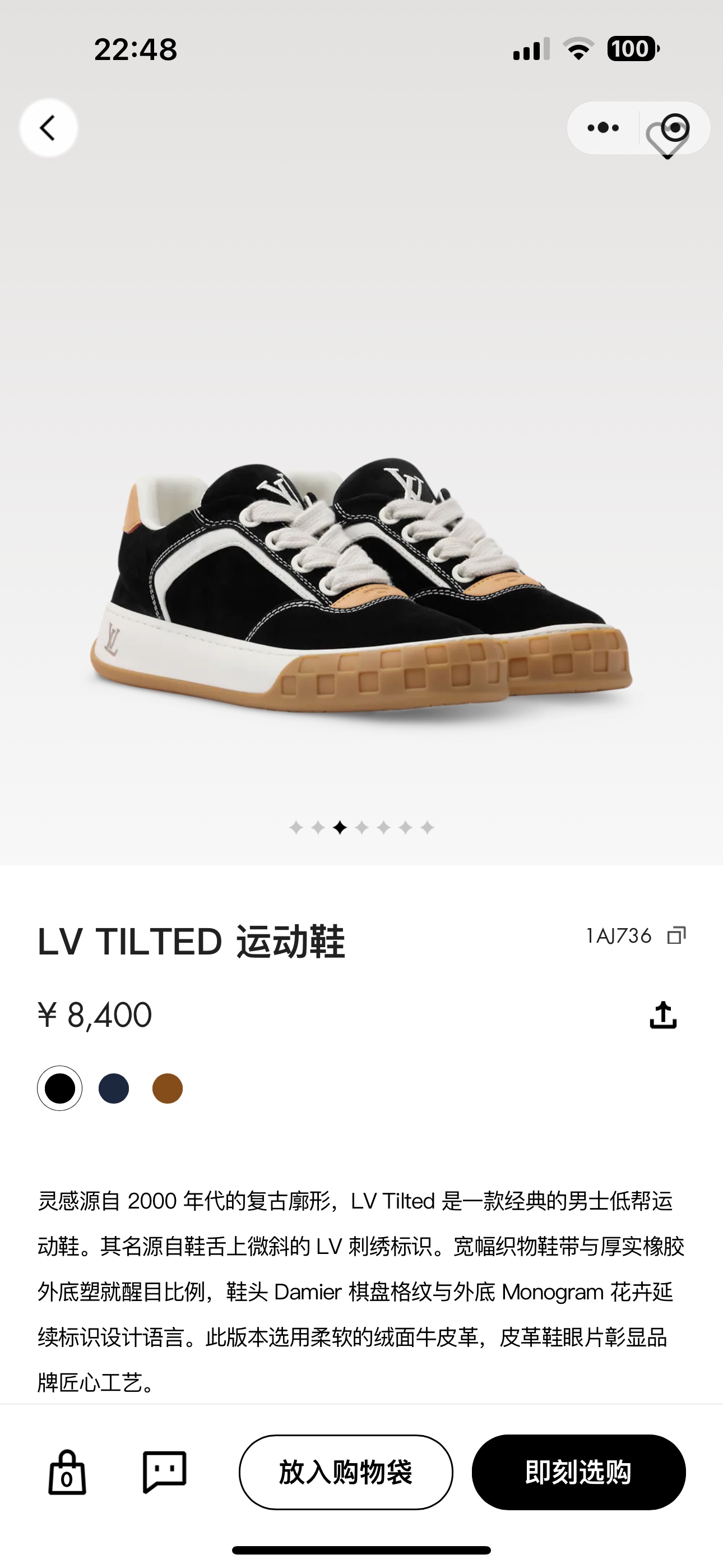Open the more options ellipsis menu

point(603,128)
